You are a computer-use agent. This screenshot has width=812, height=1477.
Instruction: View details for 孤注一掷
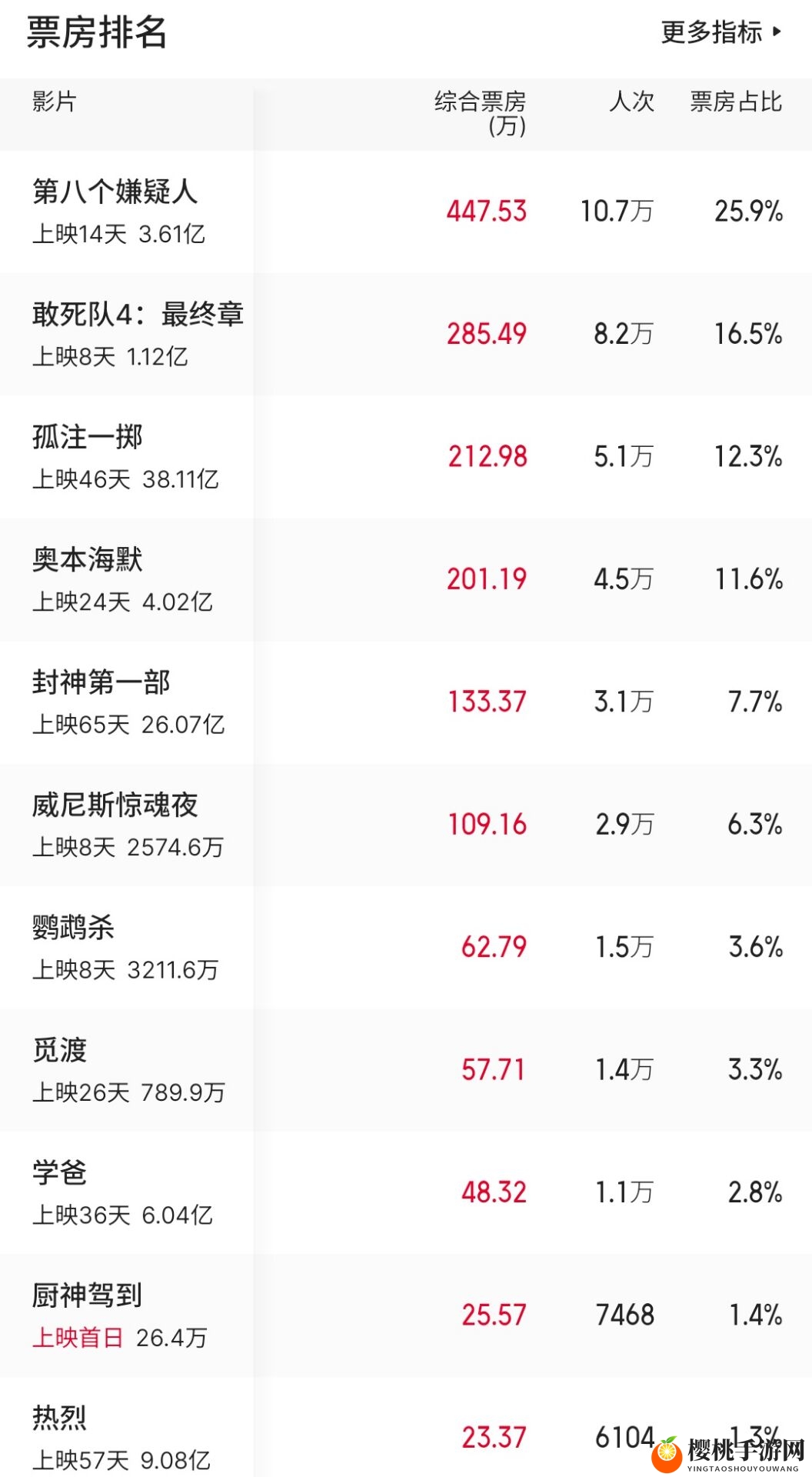(406, 457)
